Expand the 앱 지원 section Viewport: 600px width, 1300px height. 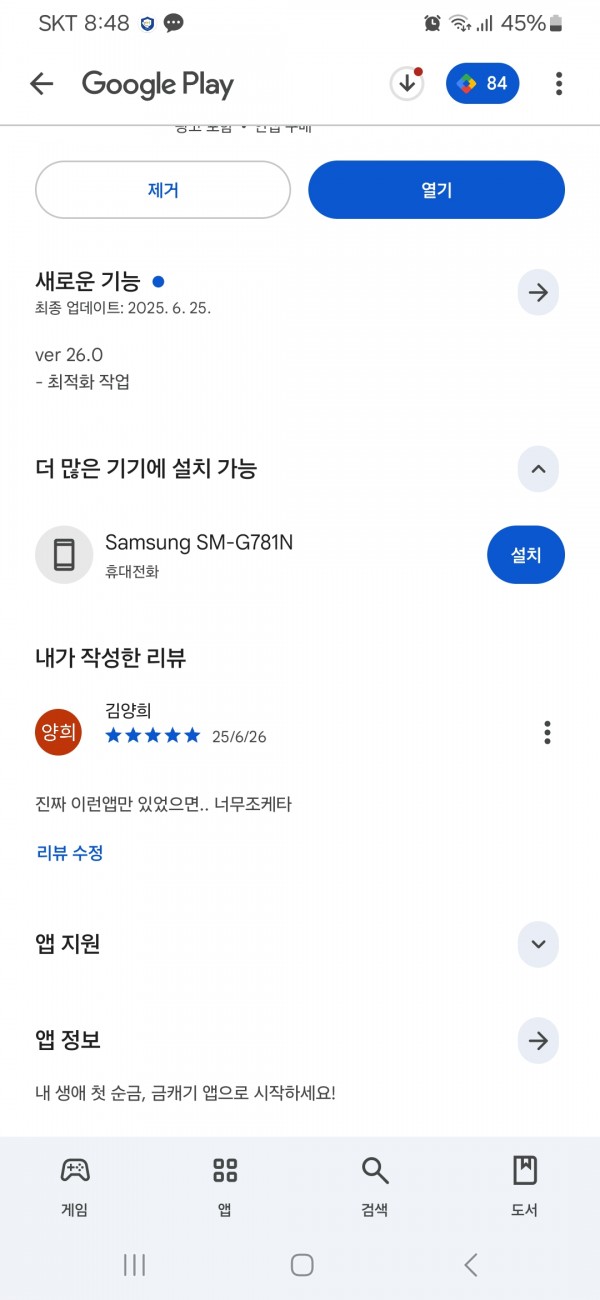pos(538,944)
